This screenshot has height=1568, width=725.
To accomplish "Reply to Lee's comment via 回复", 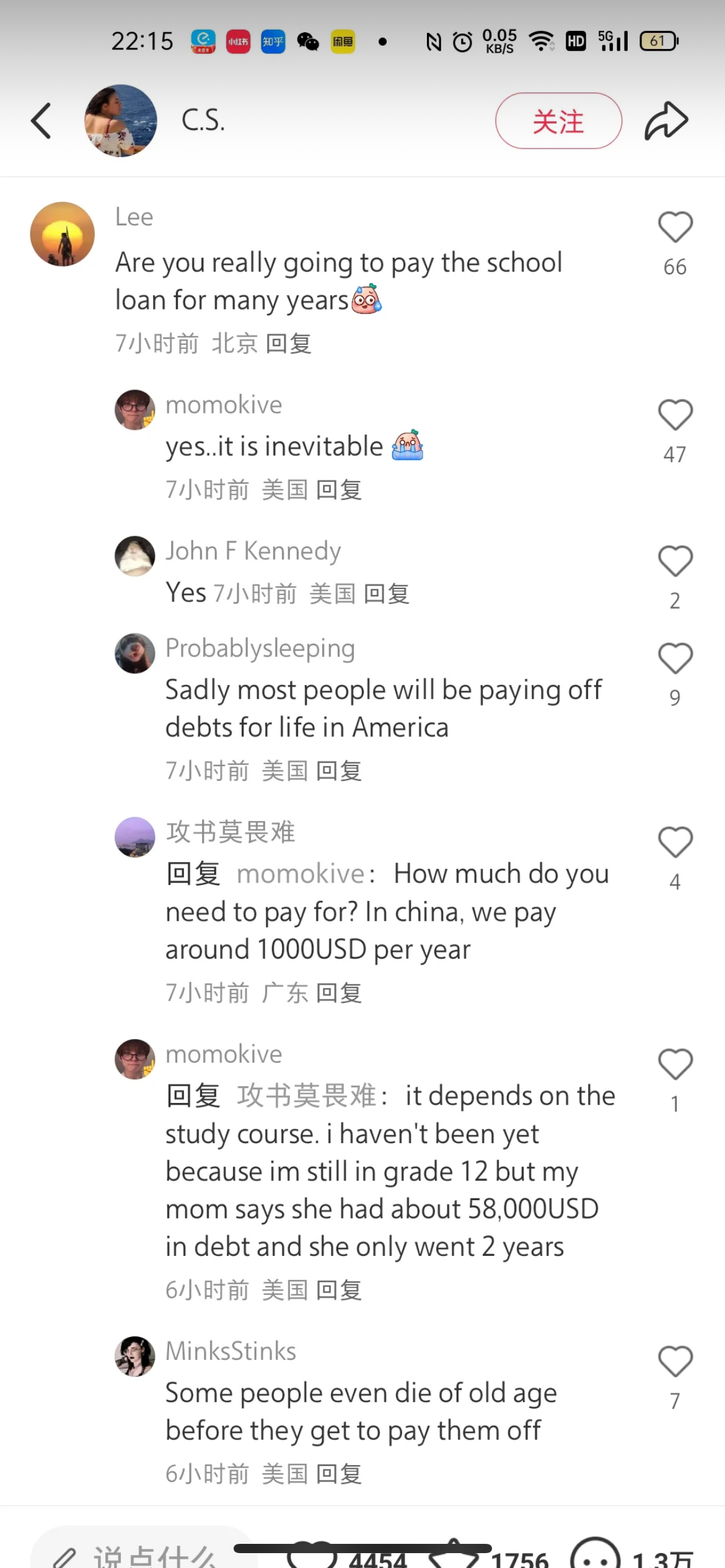I will pyautogui.click(x=288, y=343).
